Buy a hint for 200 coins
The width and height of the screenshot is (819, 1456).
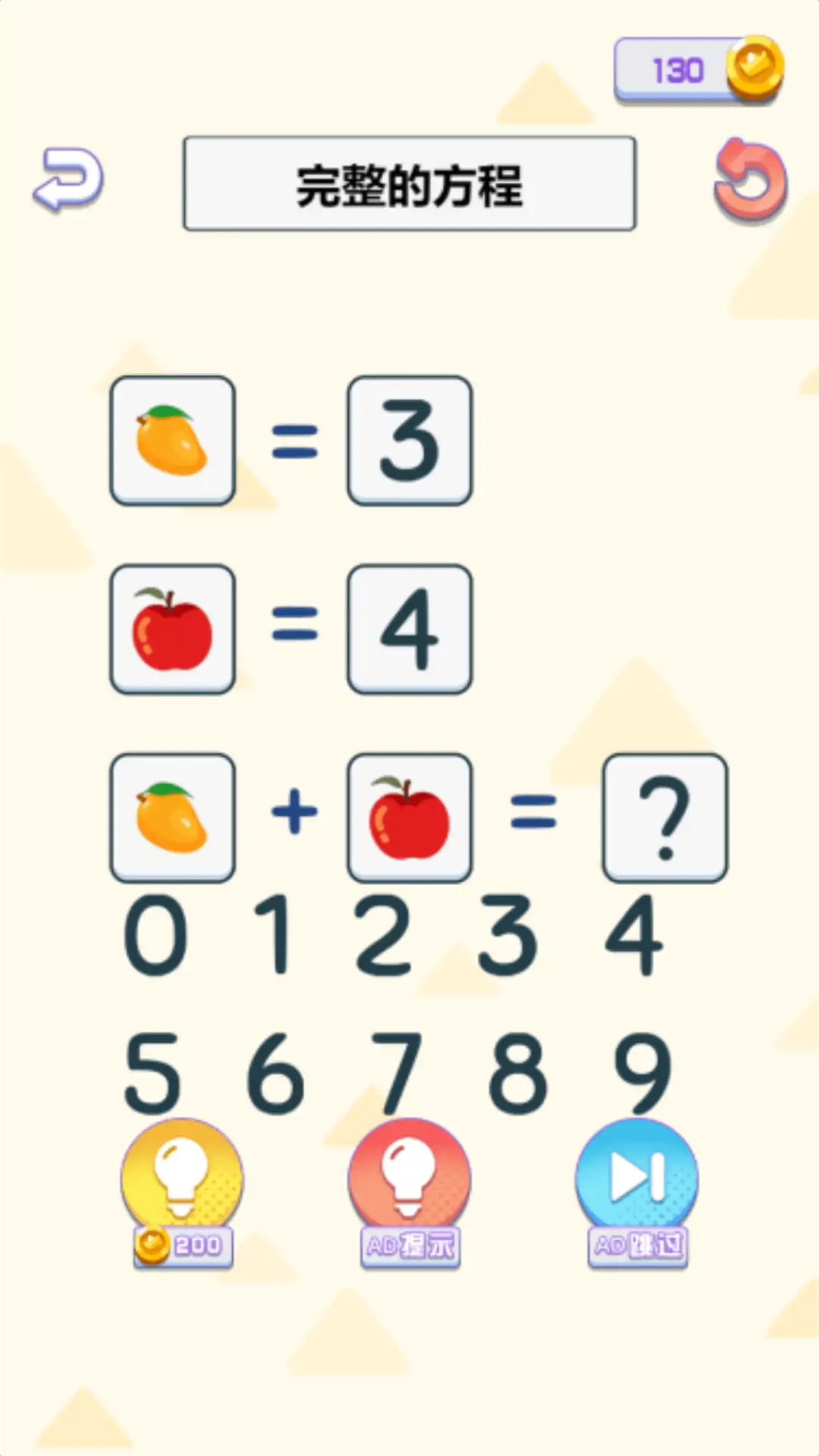[x=182, y=1191]
